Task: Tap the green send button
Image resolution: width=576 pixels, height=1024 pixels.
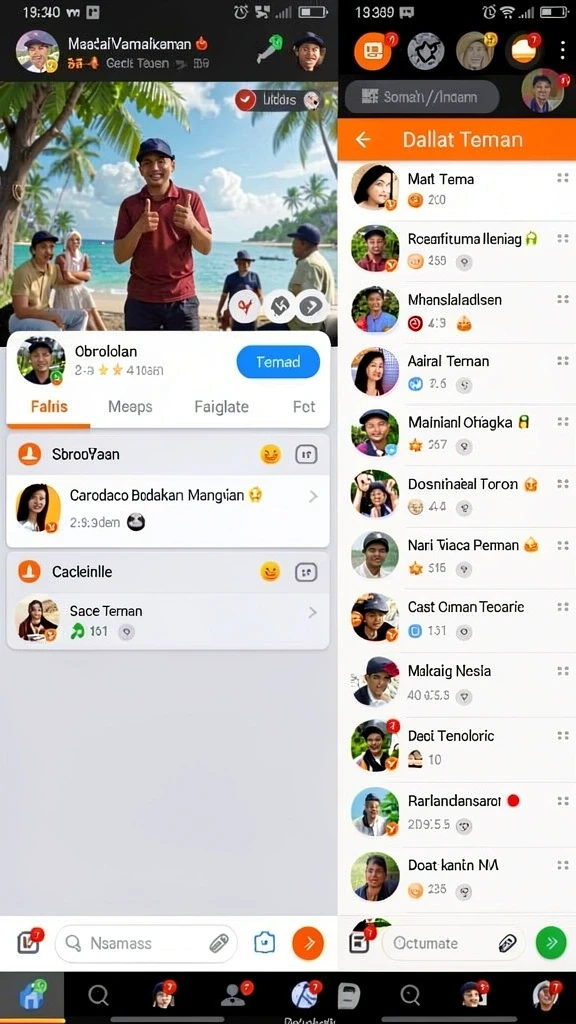Action: [551, 942]
